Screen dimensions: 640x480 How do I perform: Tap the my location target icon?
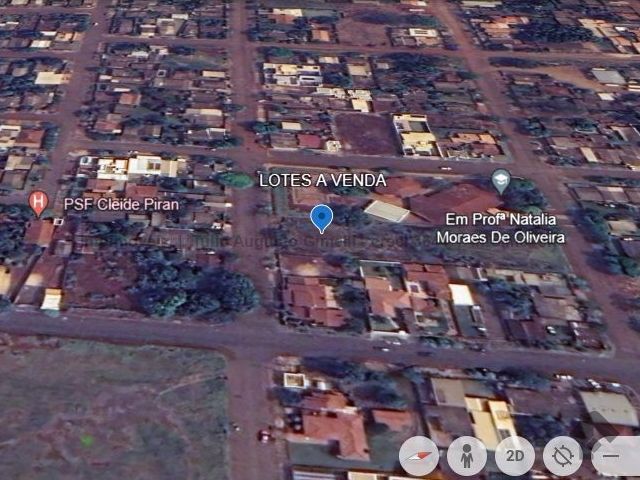click(x=563, y=456)
